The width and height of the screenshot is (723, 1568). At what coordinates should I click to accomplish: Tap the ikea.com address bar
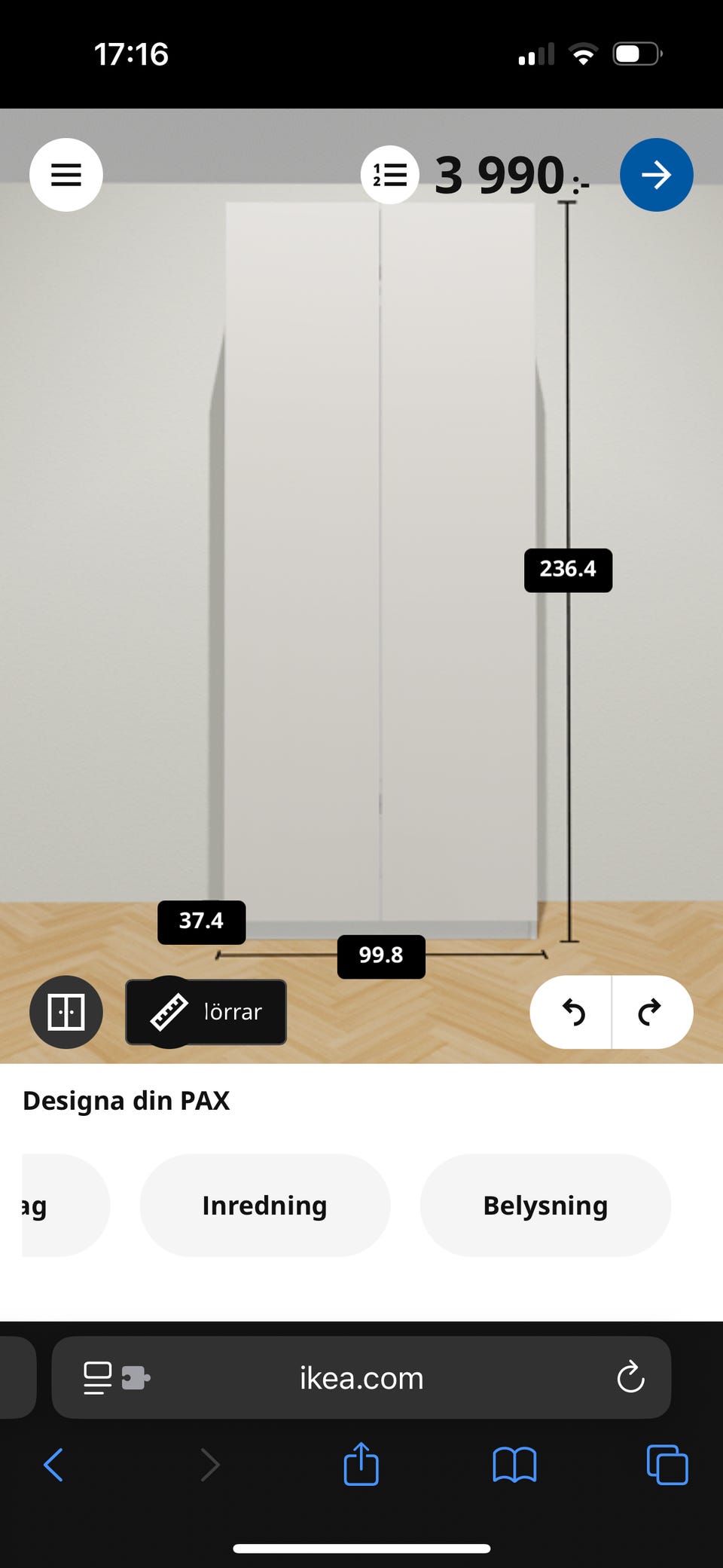pos(361,1377)
